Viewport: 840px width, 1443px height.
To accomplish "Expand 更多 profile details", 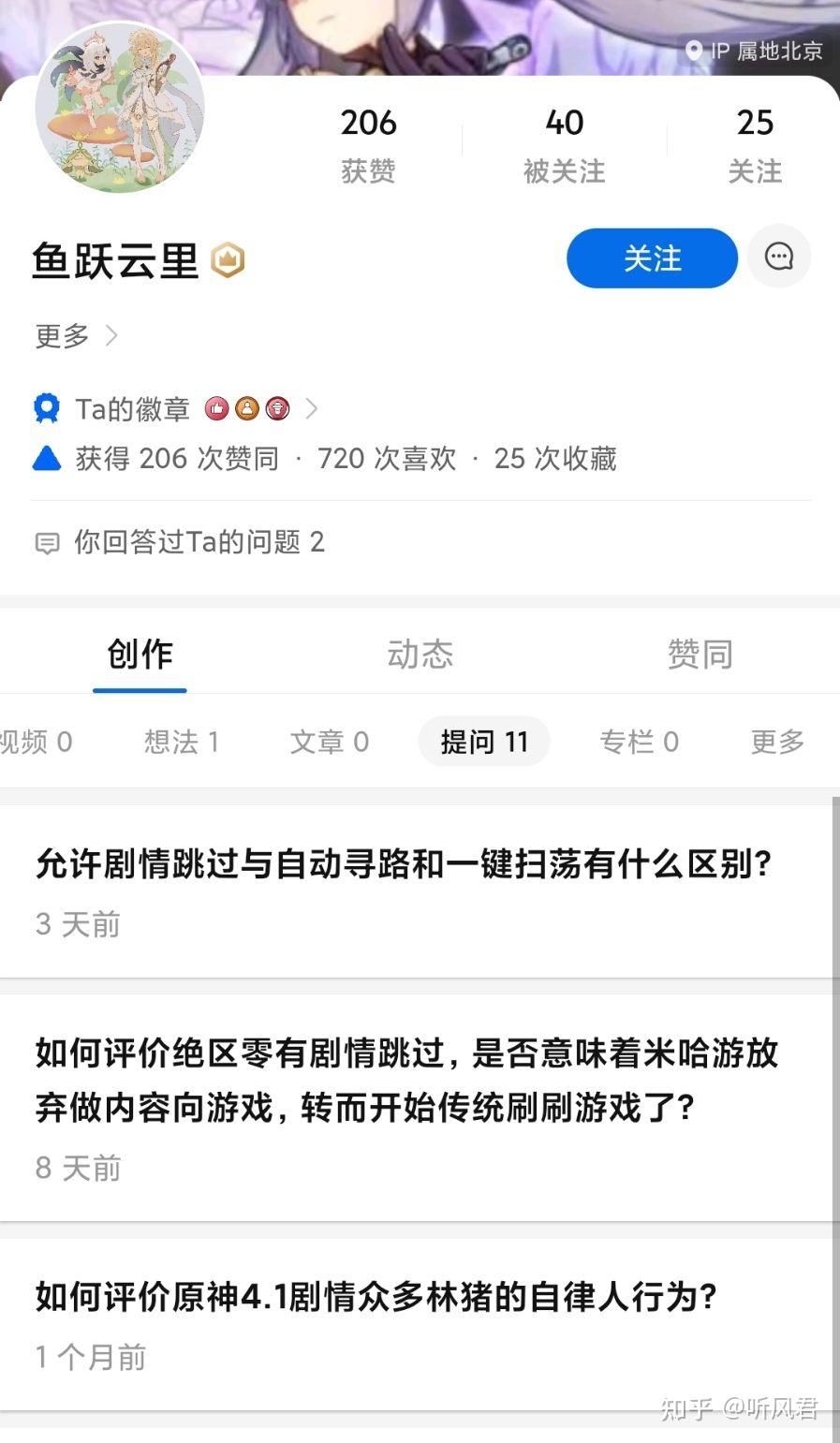I will click(77, 335).
